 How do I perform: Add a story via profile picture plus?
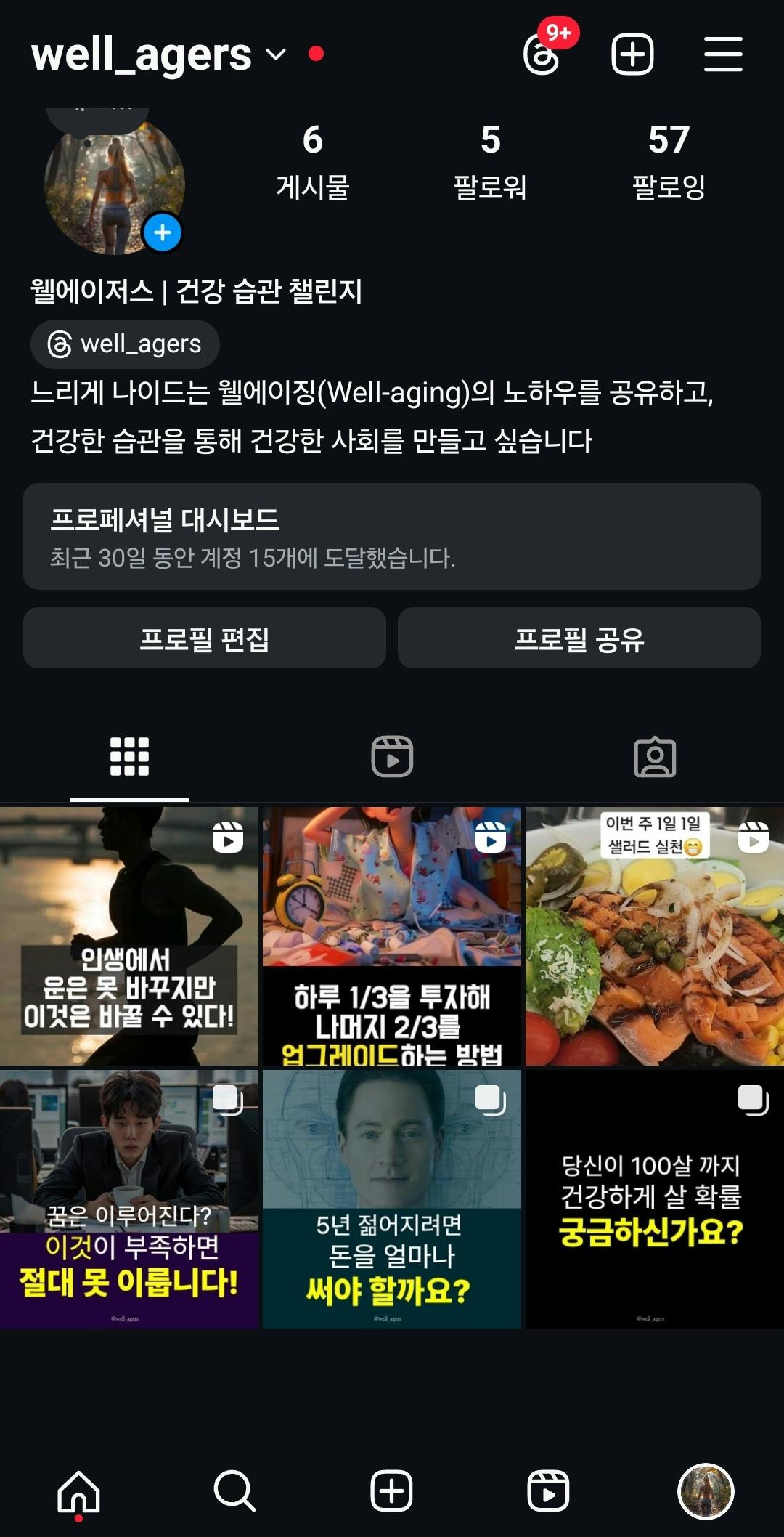click(163, 233)
